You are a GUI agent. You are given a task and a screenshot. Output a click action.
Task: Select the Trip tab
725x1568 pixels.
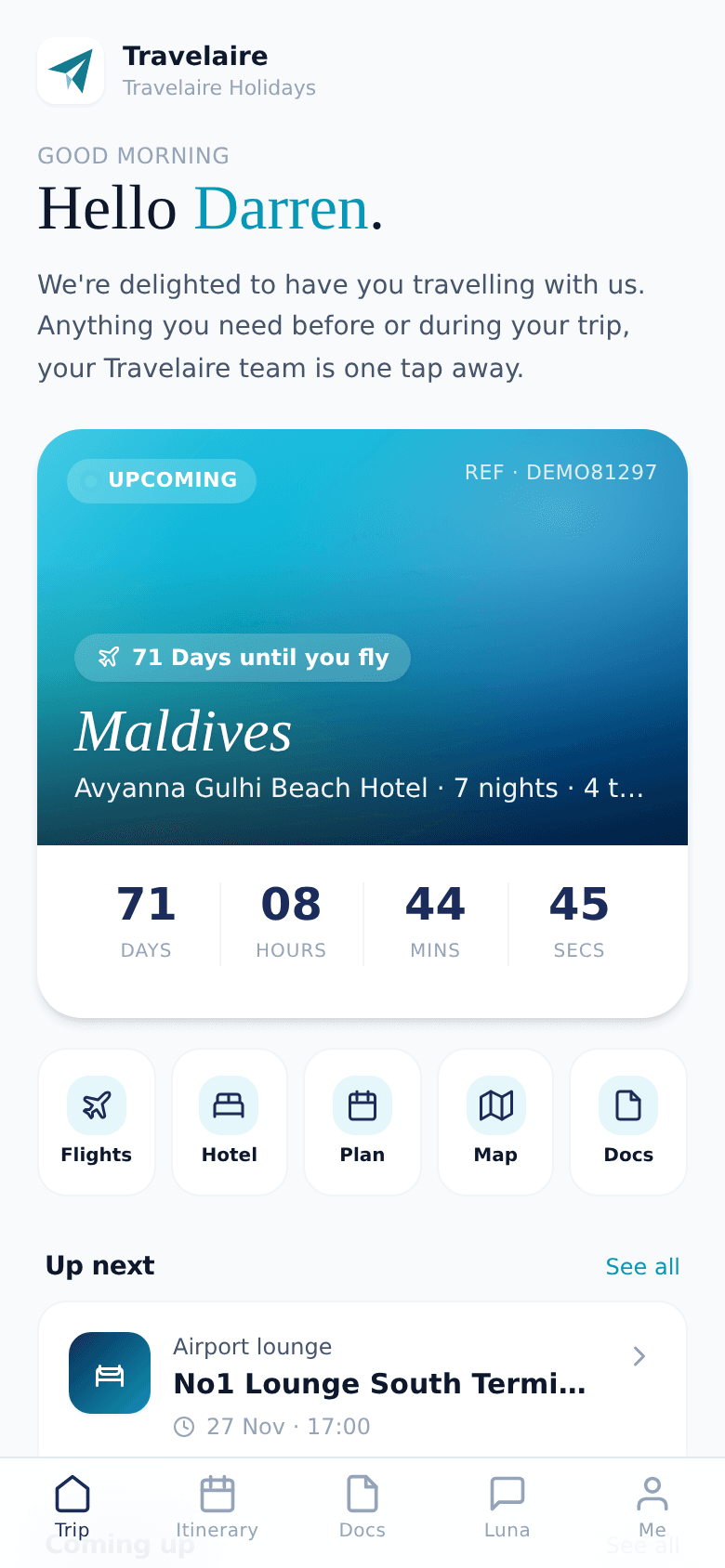72,1509
